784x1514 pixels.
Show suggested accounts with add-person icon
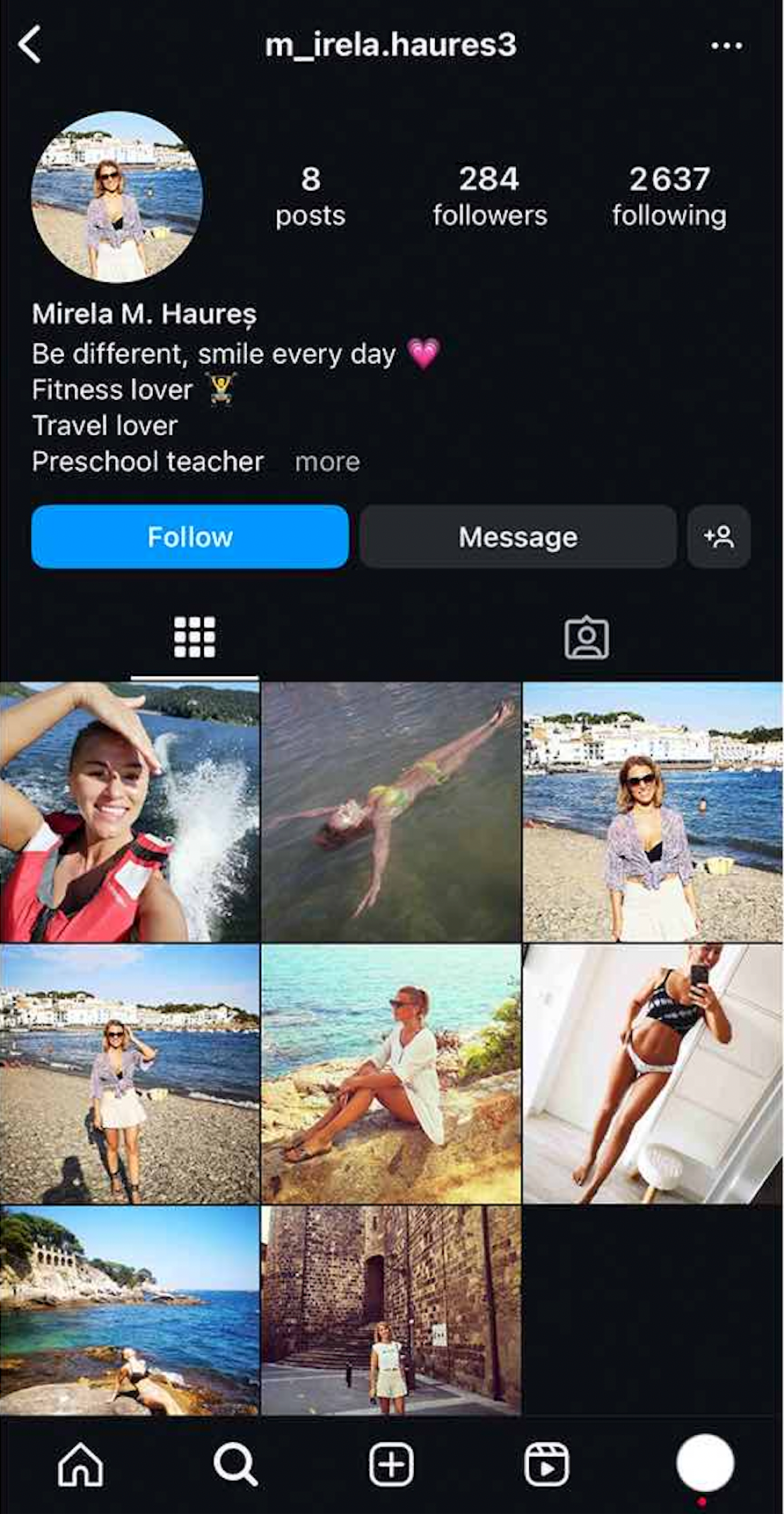coord(718,536)
